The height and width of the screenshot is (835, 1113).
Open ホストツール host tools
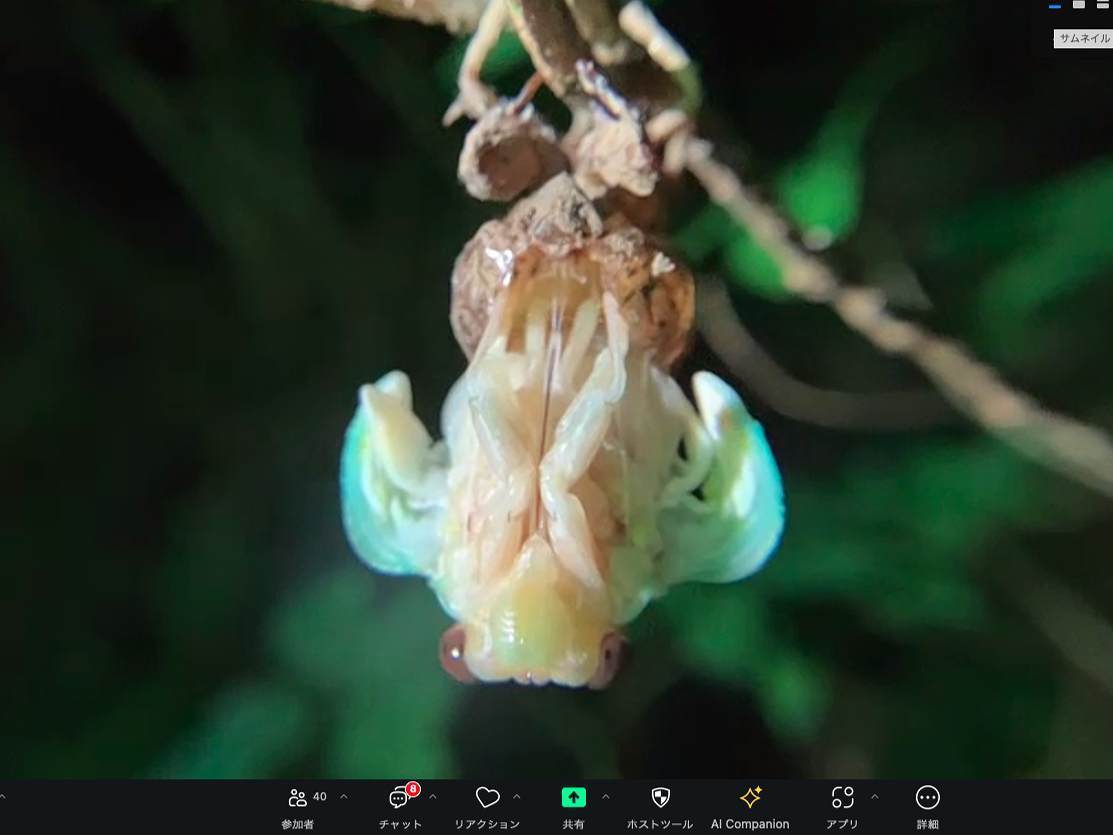659,807
